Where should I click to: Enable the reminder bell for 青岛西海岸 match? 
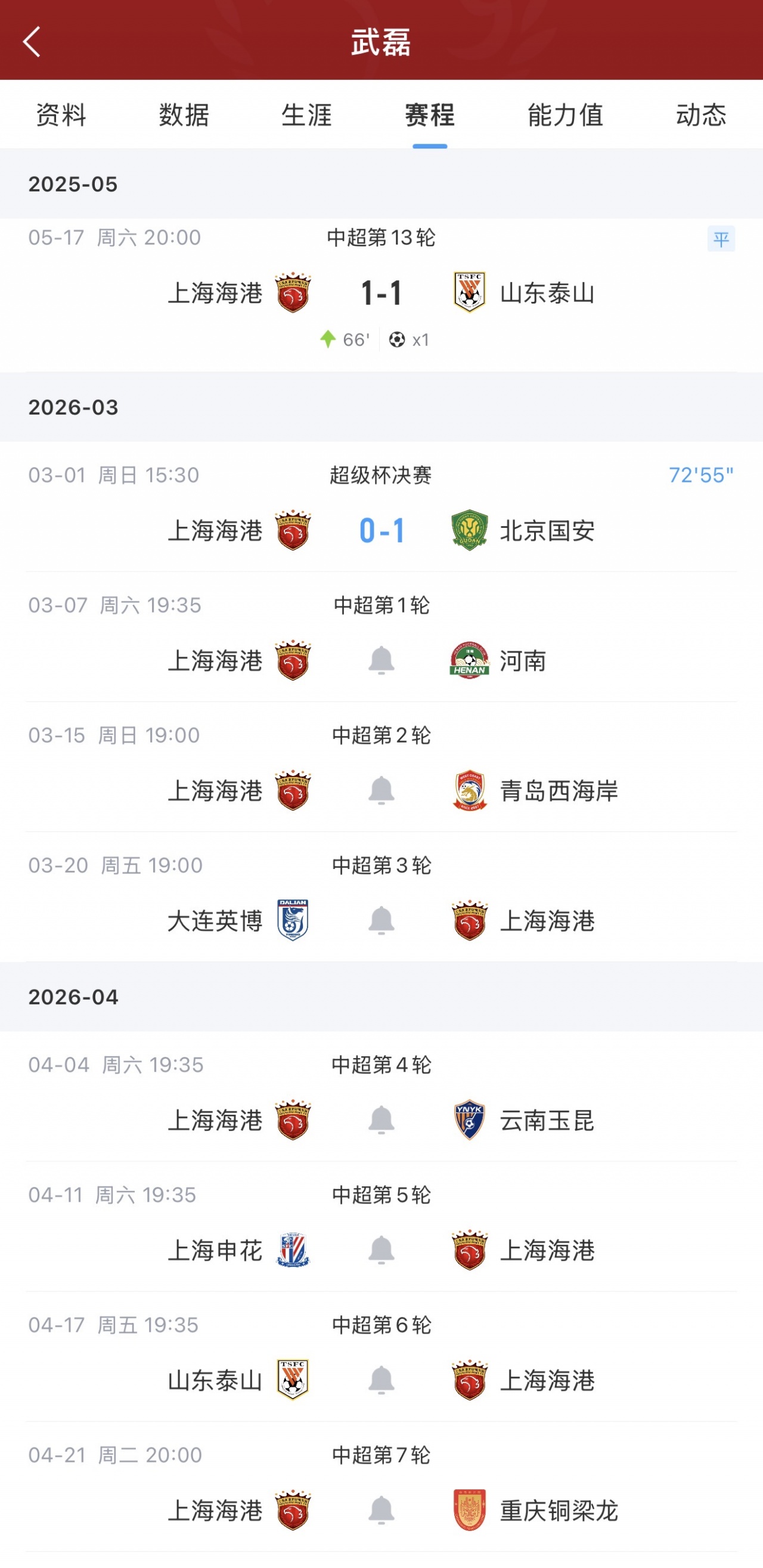(381, 791)
